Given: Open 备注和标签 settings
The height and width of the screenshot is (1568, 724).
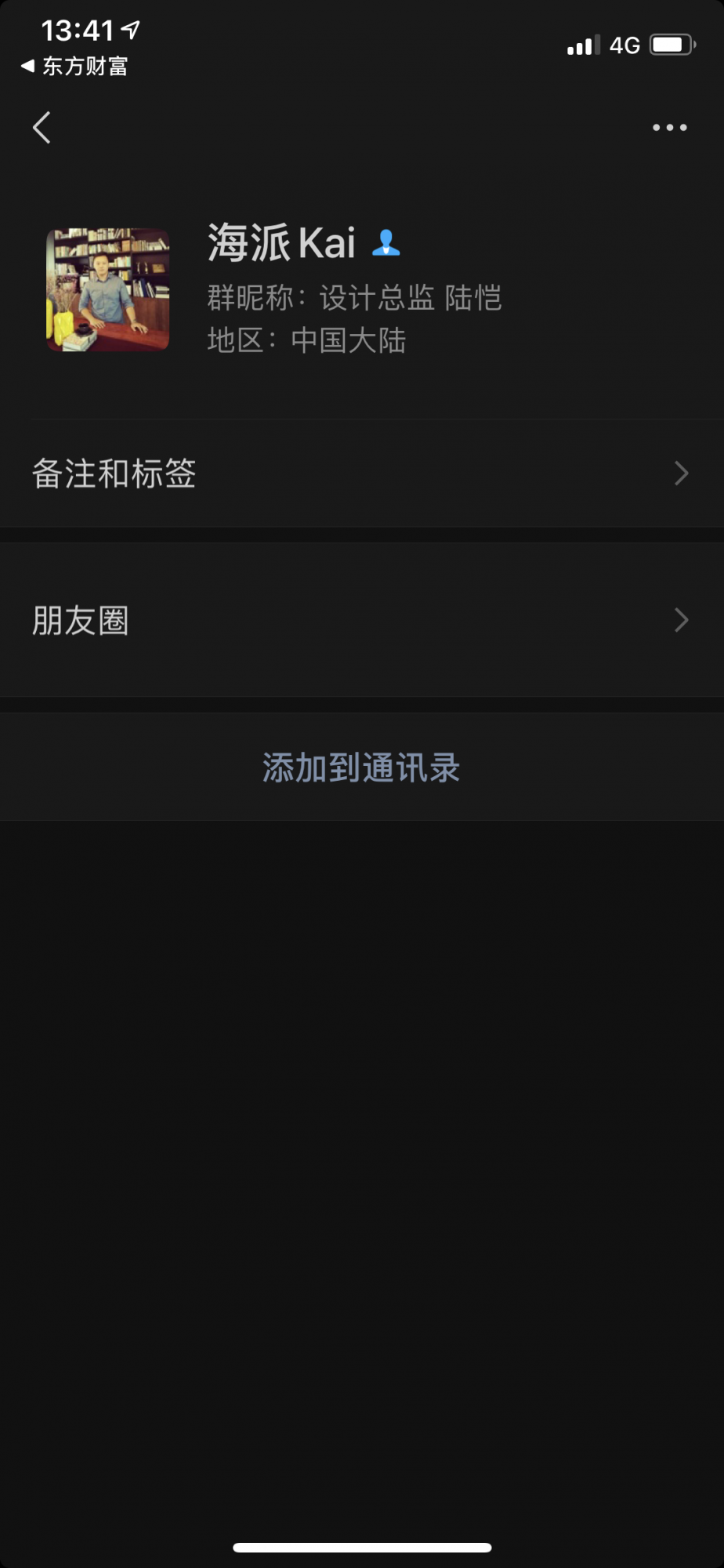Looking at the screenshot, I should [360, 474].
